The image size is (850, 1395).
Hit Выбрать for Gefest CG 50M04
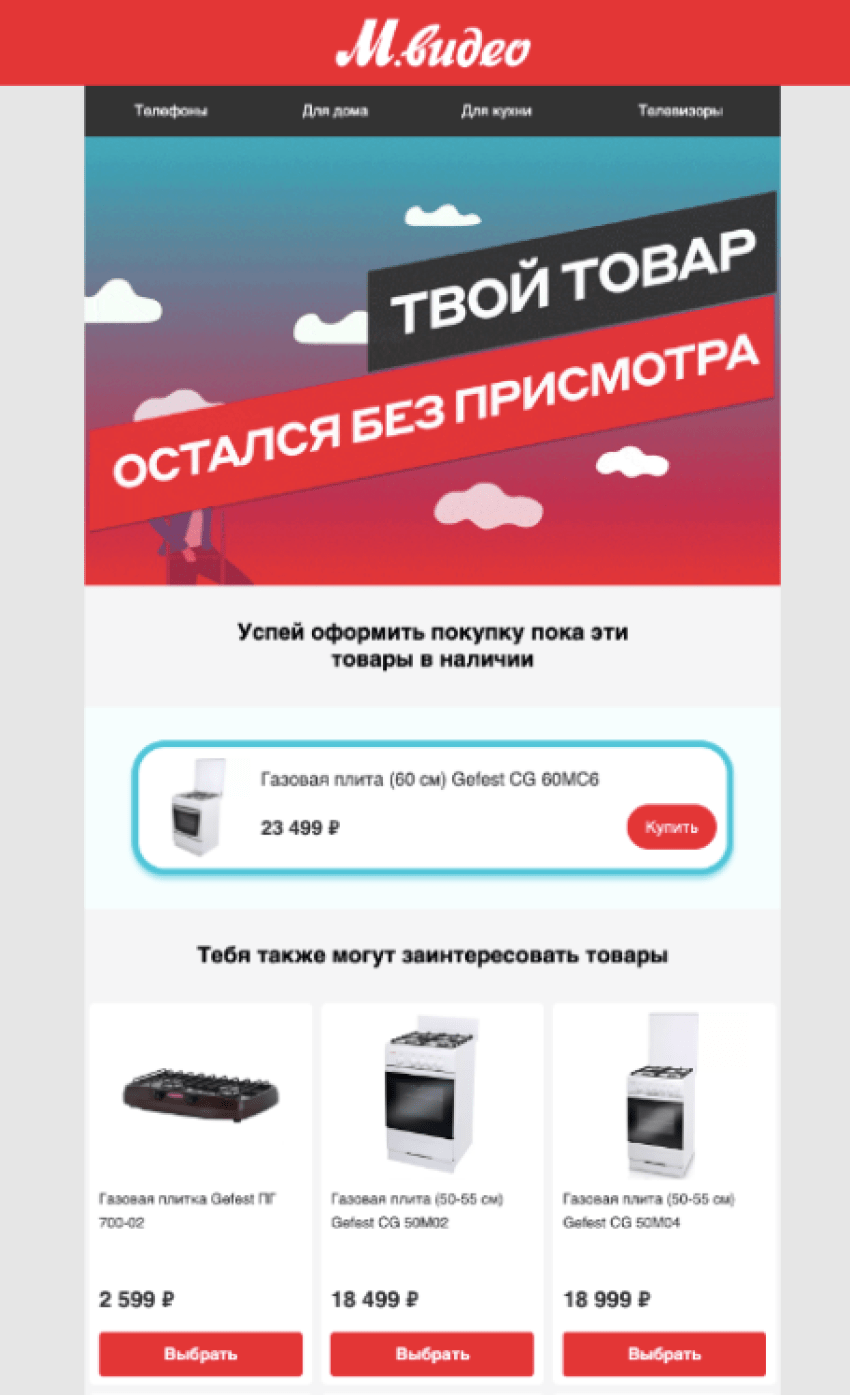[664, 1354]
